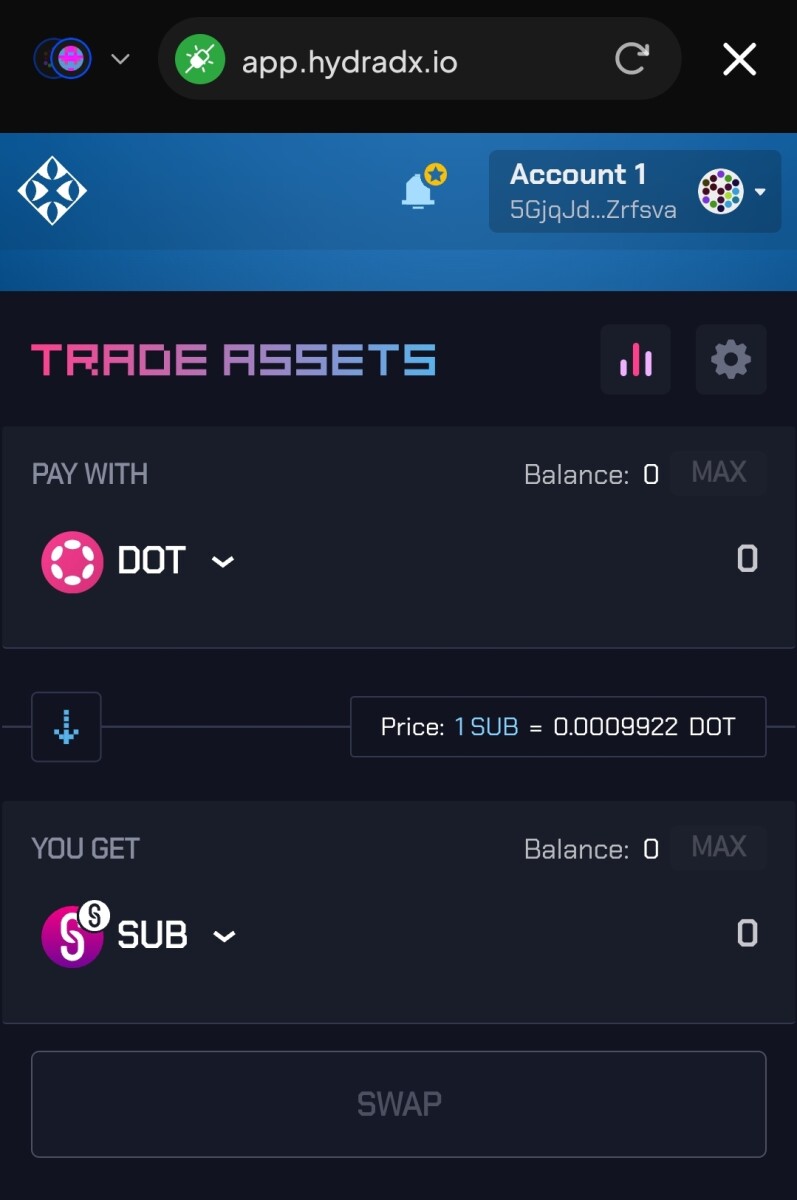This screenshot has height=1200, width=797.
Task: Enable MAX for the YOU GET balance
Action: [x=718, y=847]
